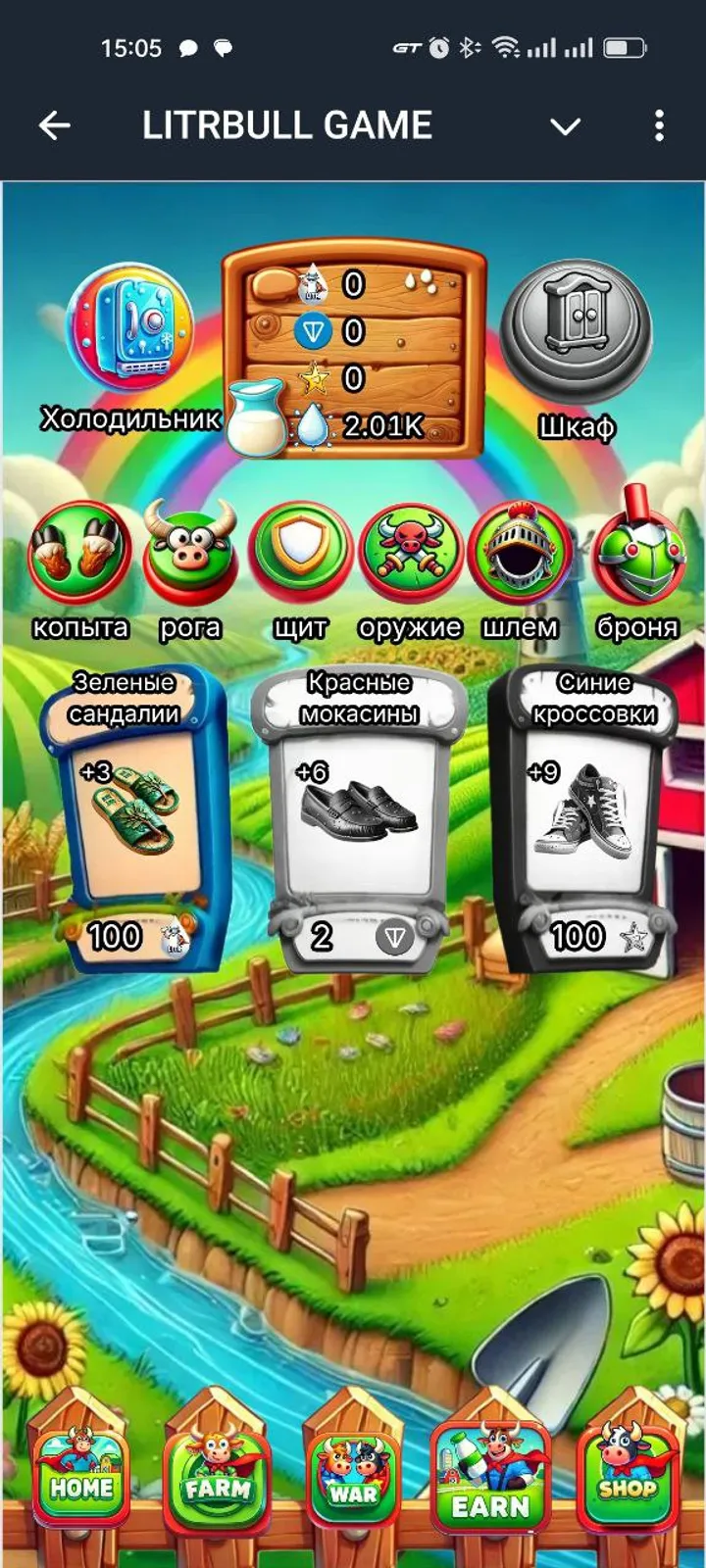
Task: Switch to the EARN tab
Action: pyautogui.click(x=489, y=1480)
